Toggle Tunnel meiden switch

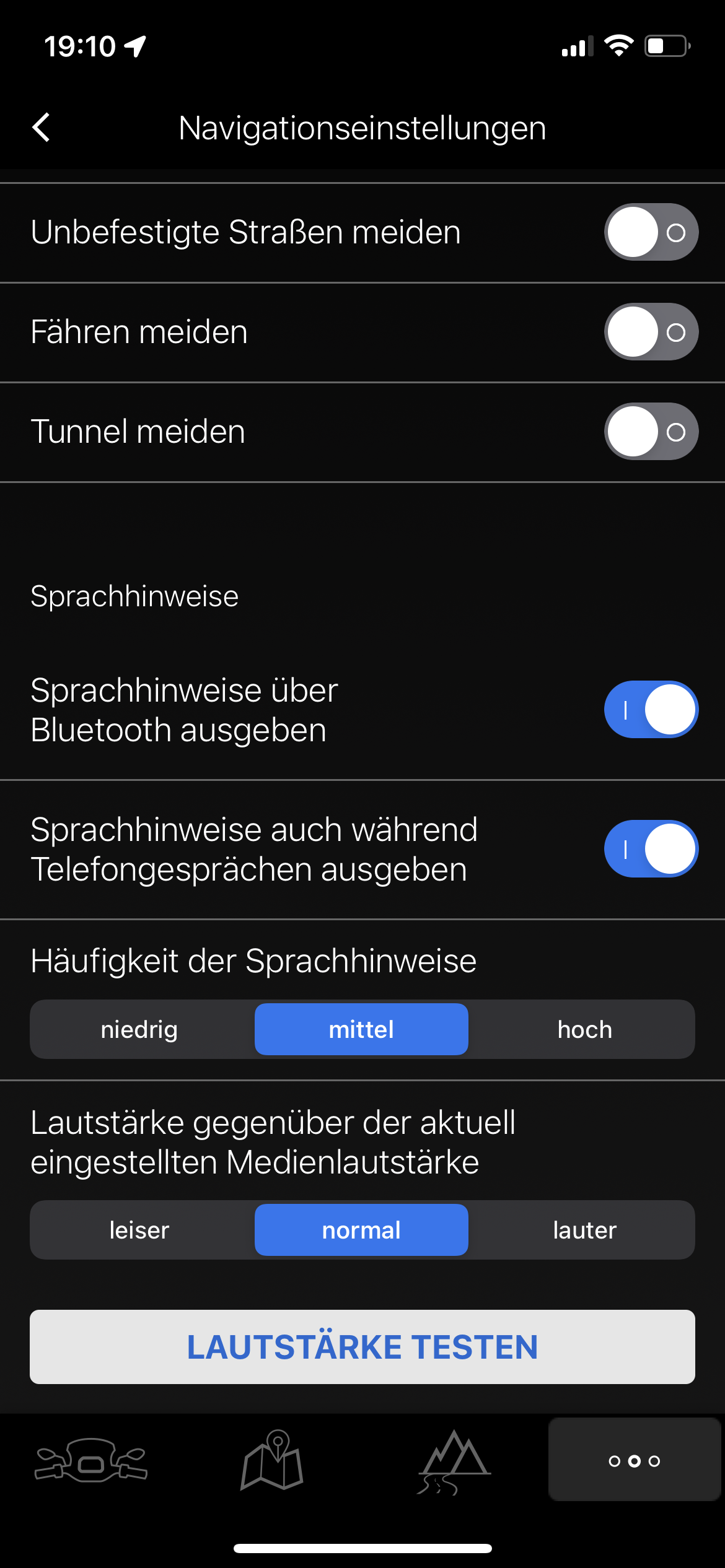[x=651, y=432]
